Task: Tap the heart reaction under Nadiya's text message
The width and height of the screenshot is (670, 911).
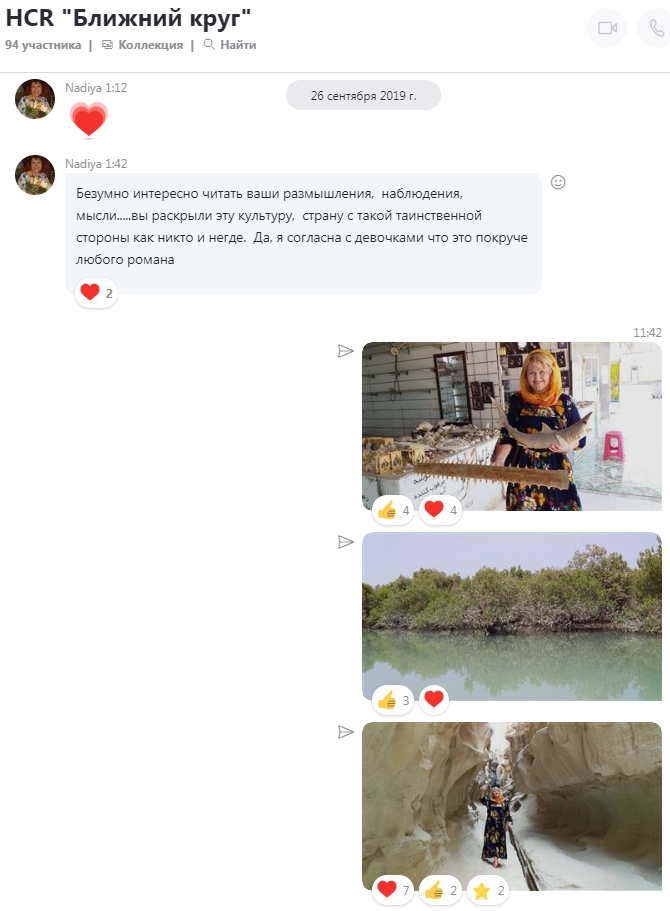Action: pyautogui.click(x=96, y=293)
